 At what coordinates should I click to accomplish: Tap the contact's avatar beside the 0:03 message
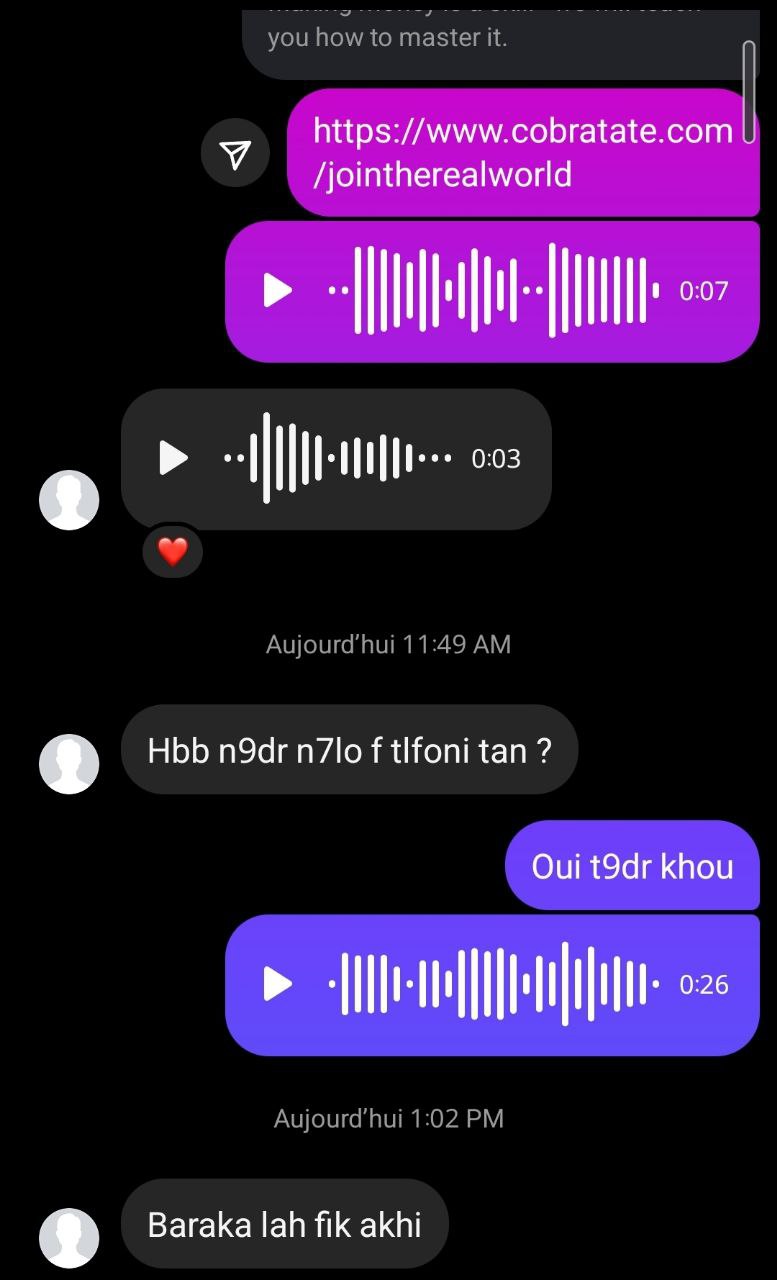(68, 498)
